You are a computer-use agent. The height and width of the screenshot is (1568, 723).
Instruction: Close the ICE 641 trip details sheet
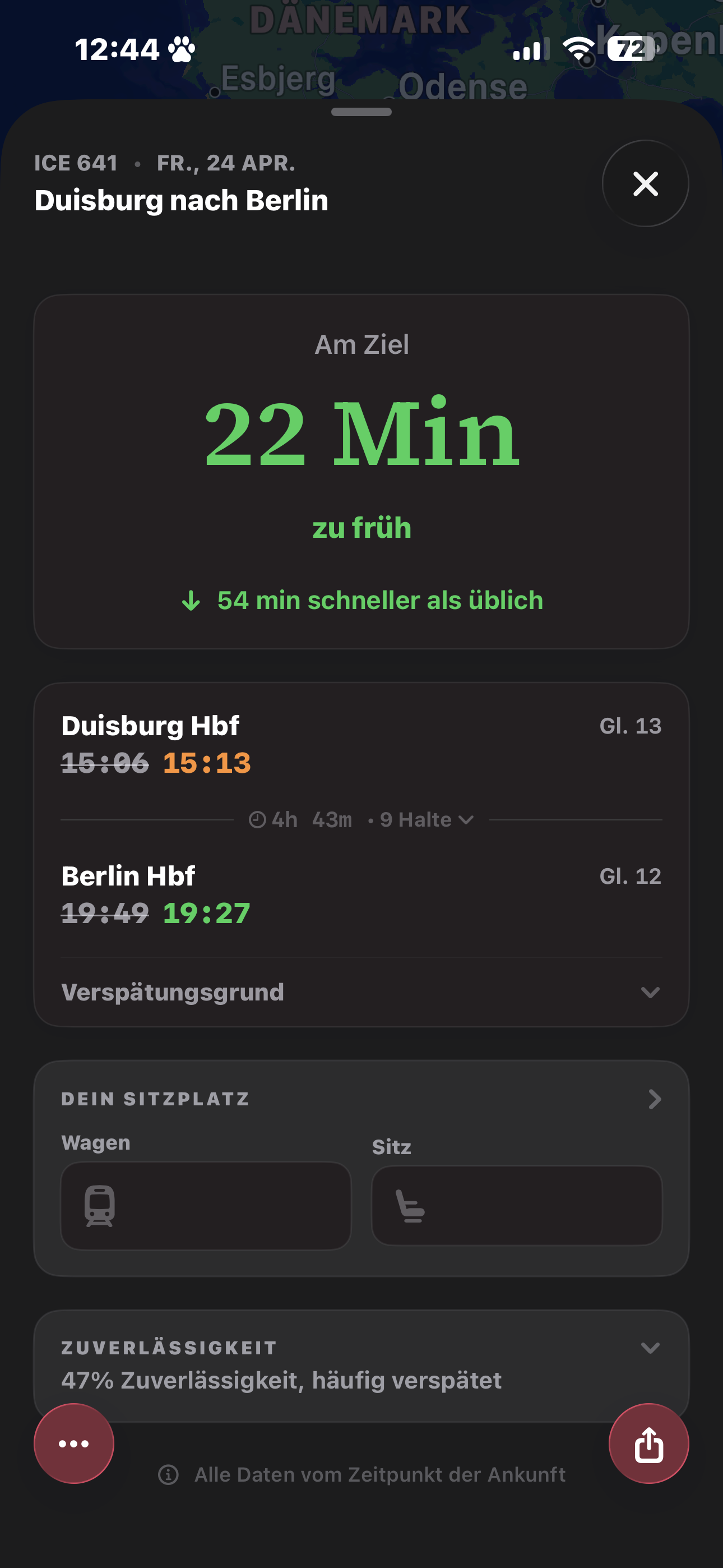[645, 183]
